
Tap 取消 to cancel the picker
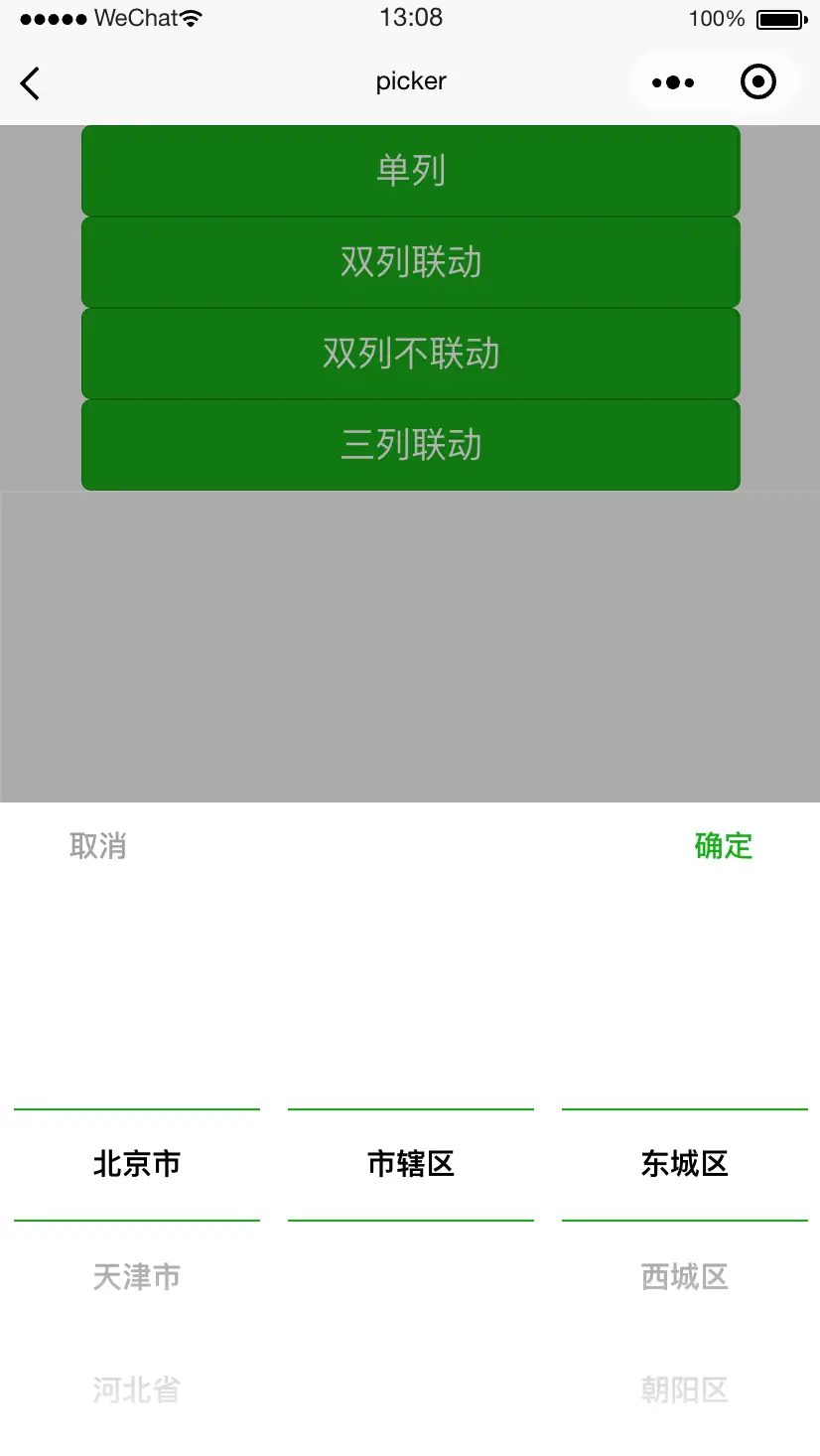[x=98, y=846]
